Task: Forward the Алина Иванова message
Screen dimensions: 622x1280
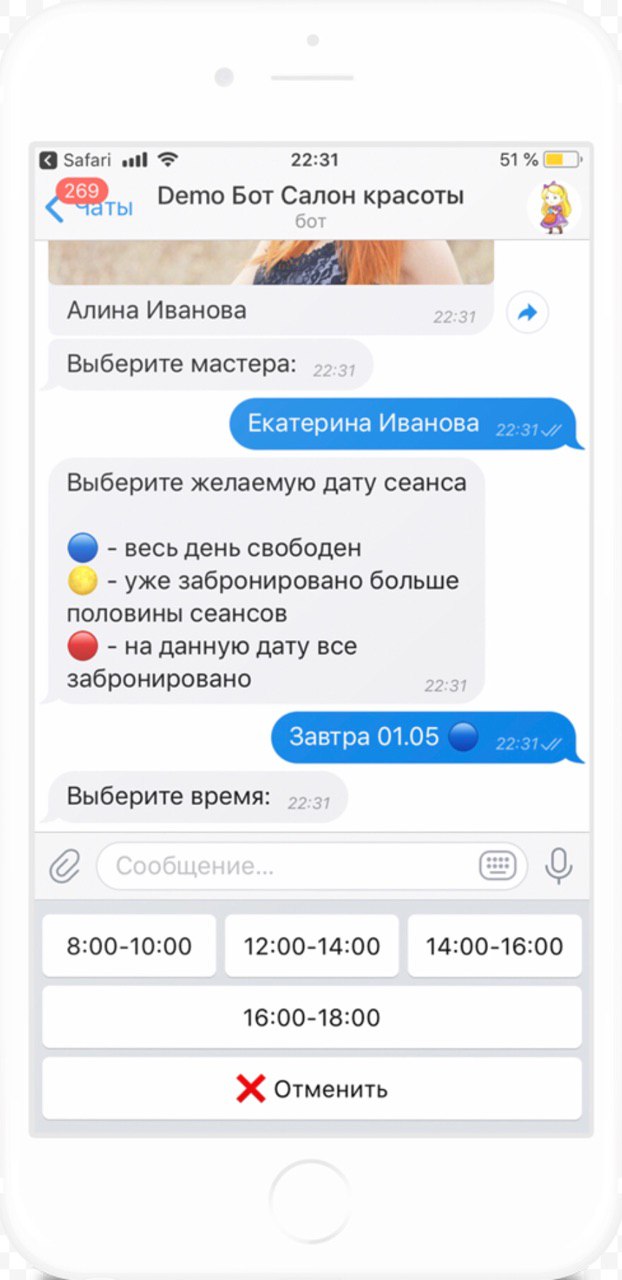Action: [527, 313]
